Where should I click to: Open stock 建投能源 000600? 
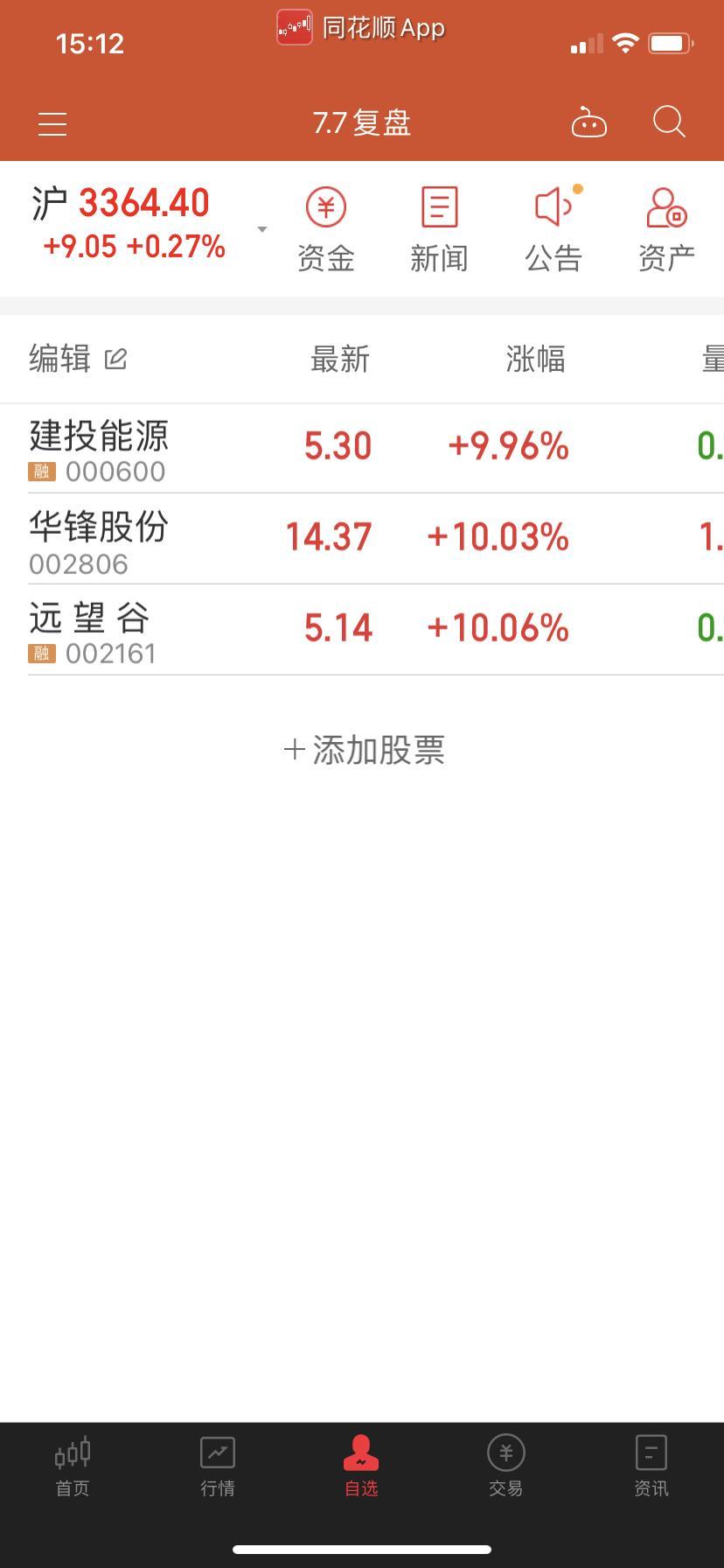(x=362, y=448)
